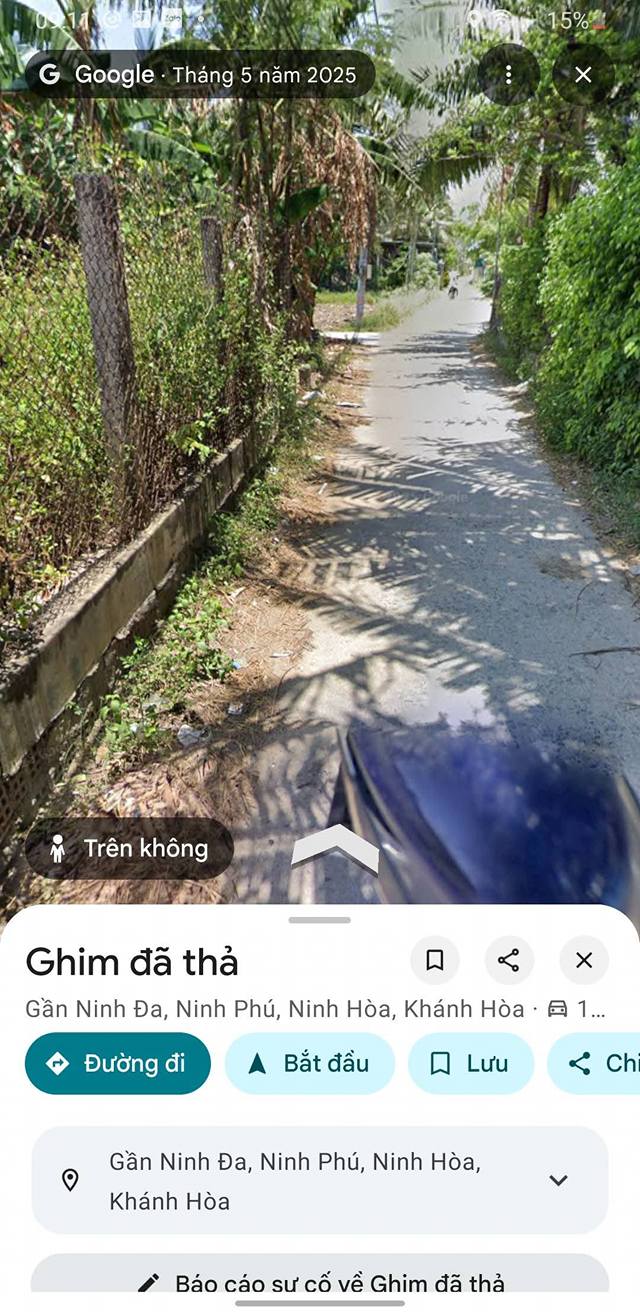Tap the Trên không aerial view chip

click(x=129, y=848)
